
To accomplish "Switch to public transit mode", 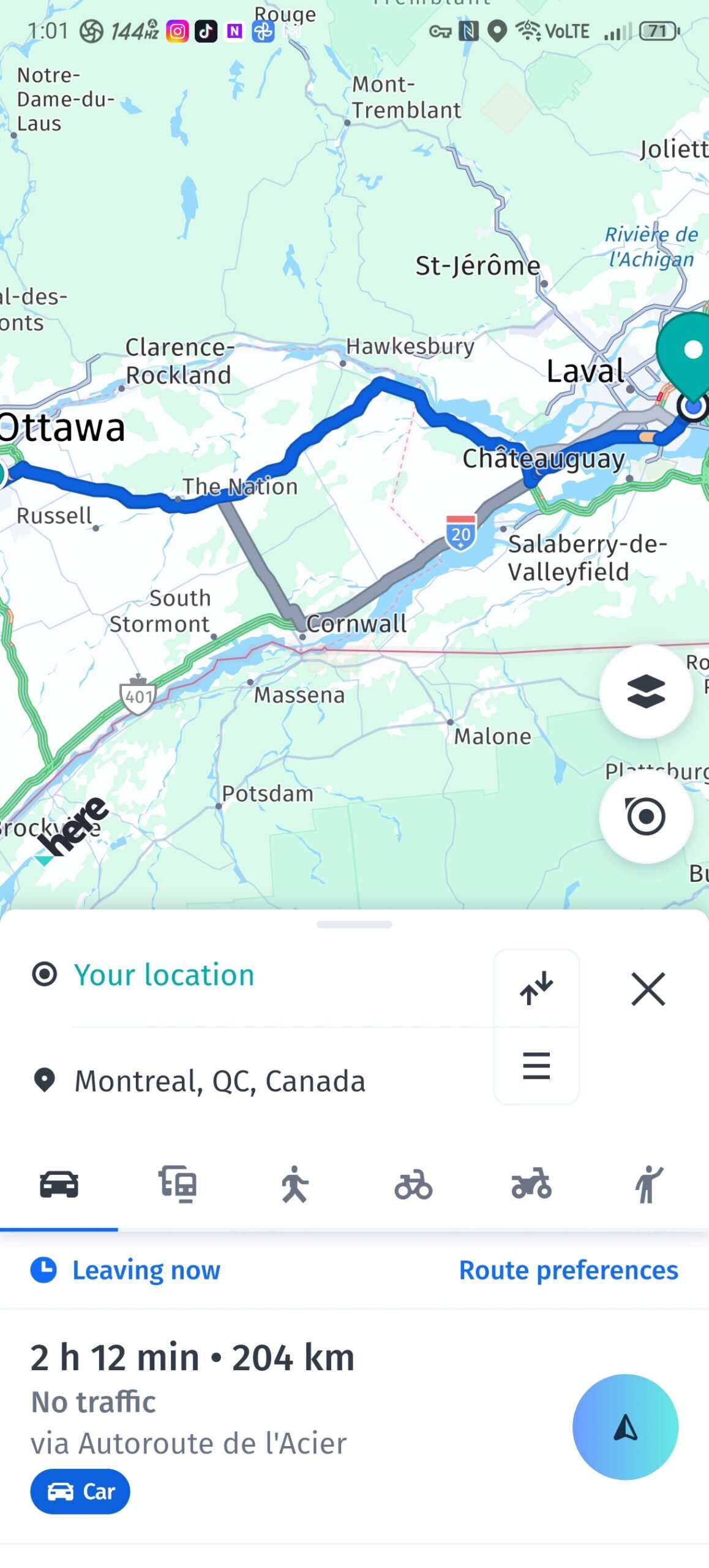I will [178, 1183].
